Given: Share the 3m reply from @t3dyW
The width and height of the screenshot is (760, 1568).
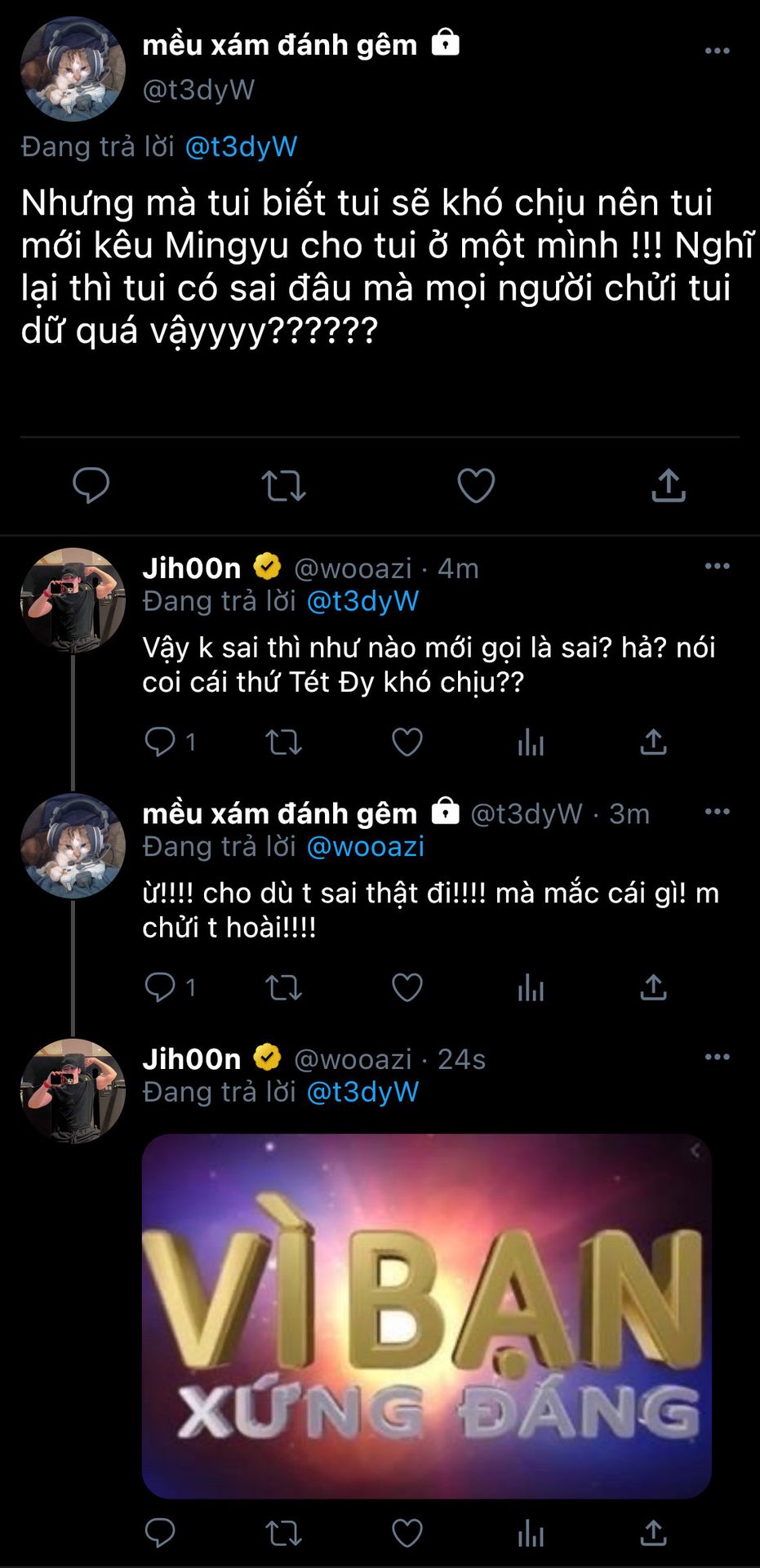Looking at the screenshot, I should pos(653,987).
